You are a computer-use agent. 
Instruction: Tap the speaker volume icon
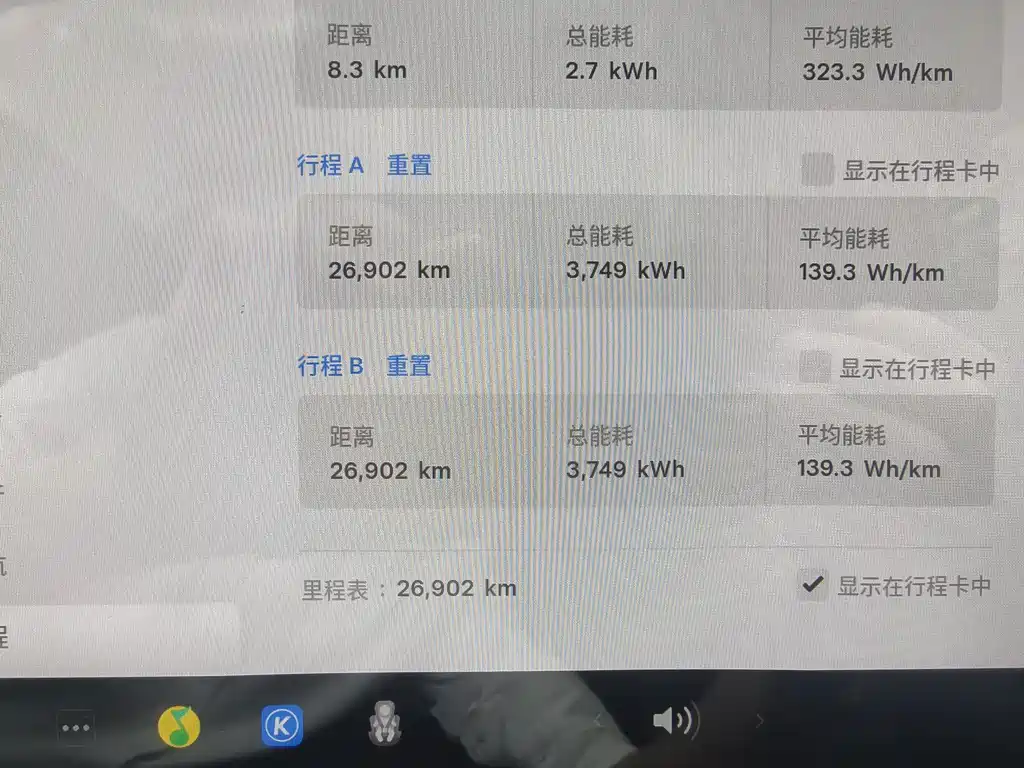point(676,721)
